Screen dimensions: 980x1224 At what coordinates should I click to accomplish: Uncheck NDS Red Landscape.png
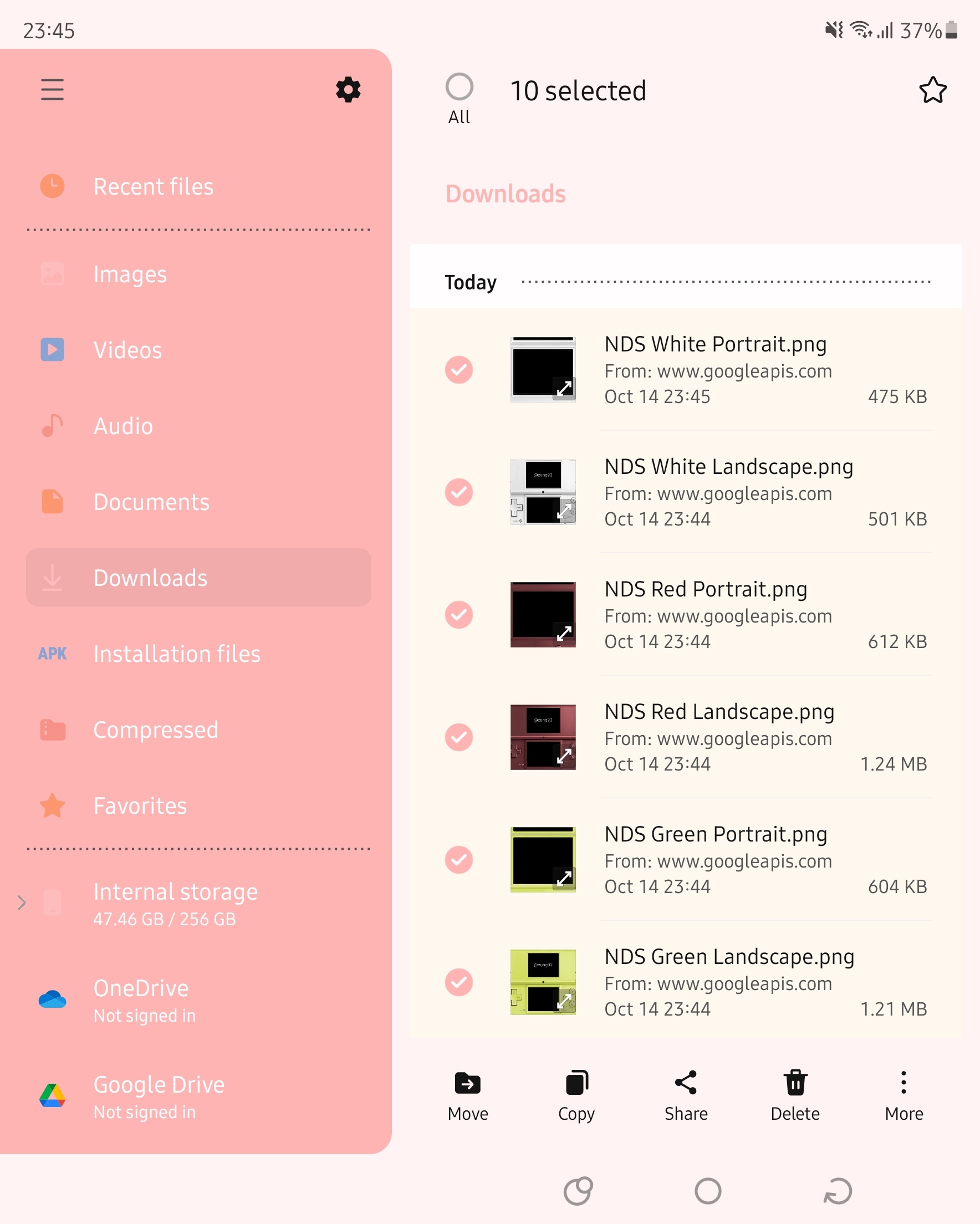point(459,737)
